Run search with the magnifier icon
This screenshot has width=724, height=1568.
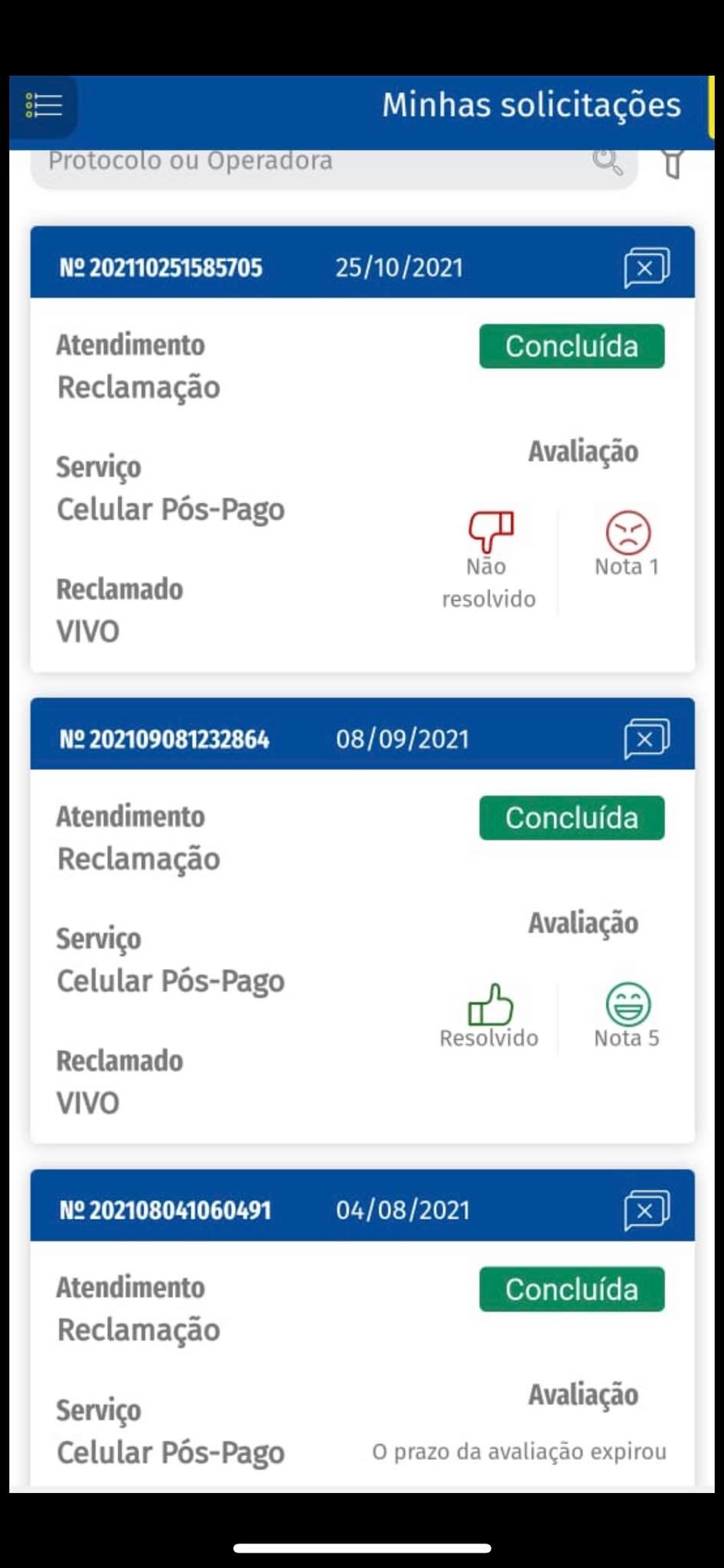click(x=607, y=162)
